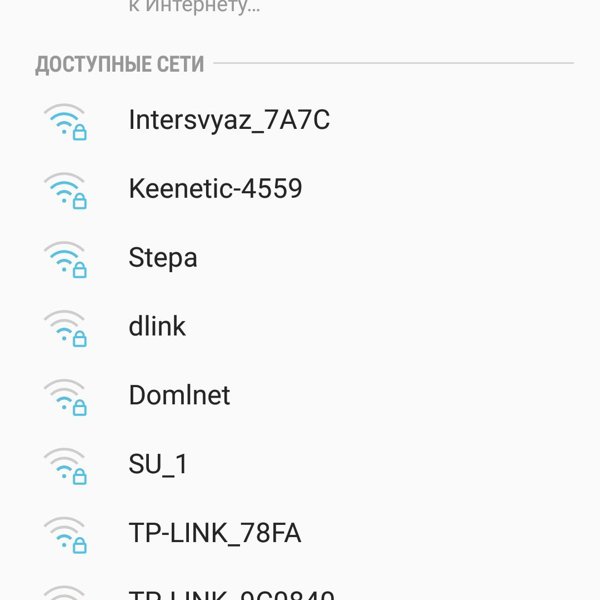Select the Keenetic-4559 Wi-Fi network
This screenshot has height=600, width=600.
click(215, 189)
